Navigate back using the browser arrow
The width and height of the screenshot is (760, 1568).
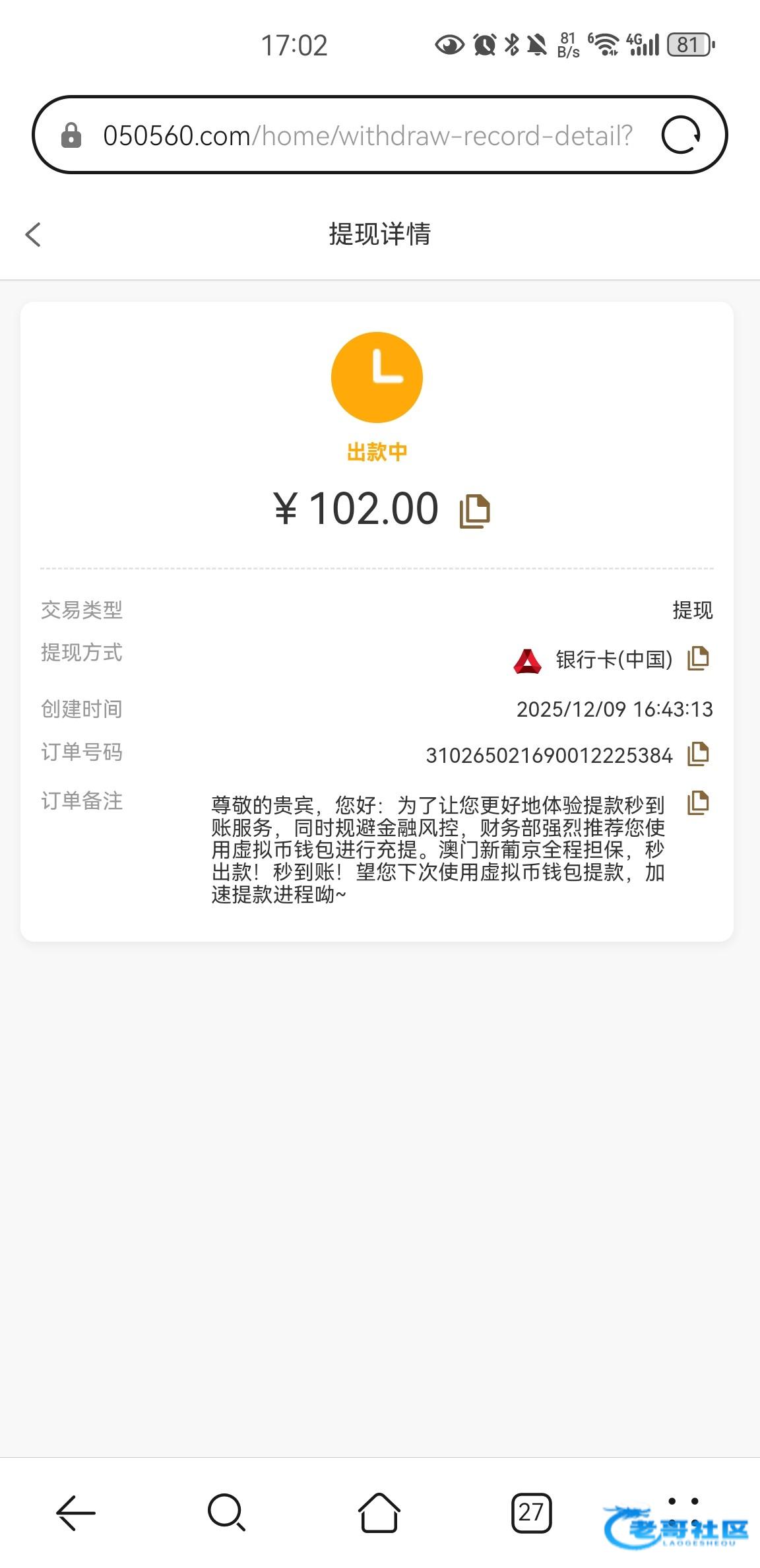tap(76, 1512)
